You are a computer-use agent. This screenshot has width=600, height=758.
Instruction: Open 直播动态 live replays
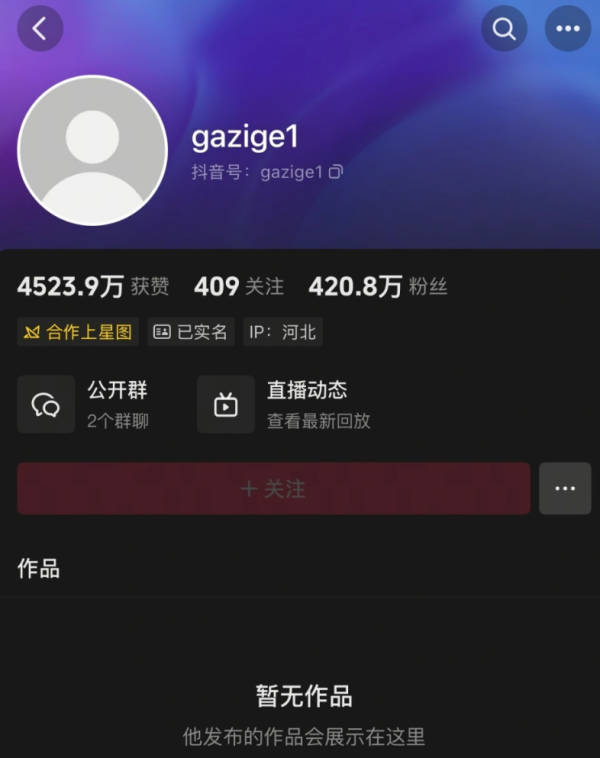tap(285, 404)
